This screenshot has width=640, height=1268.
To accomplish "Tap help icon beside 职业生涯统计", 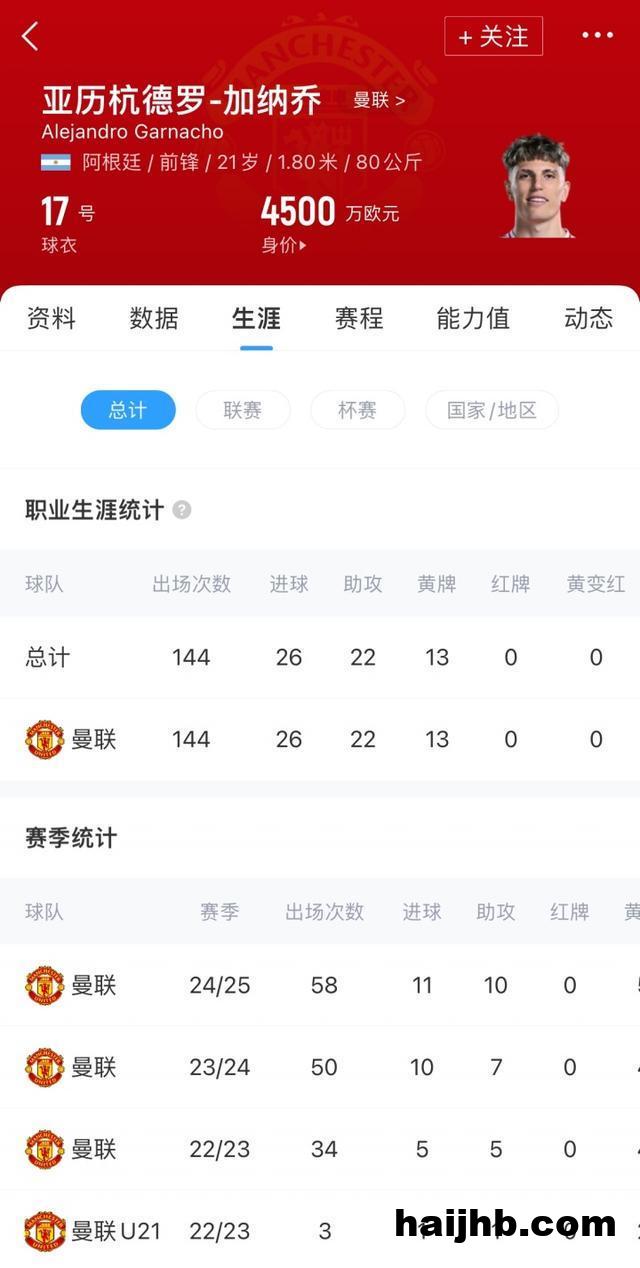I will click(x=181, y=510).
